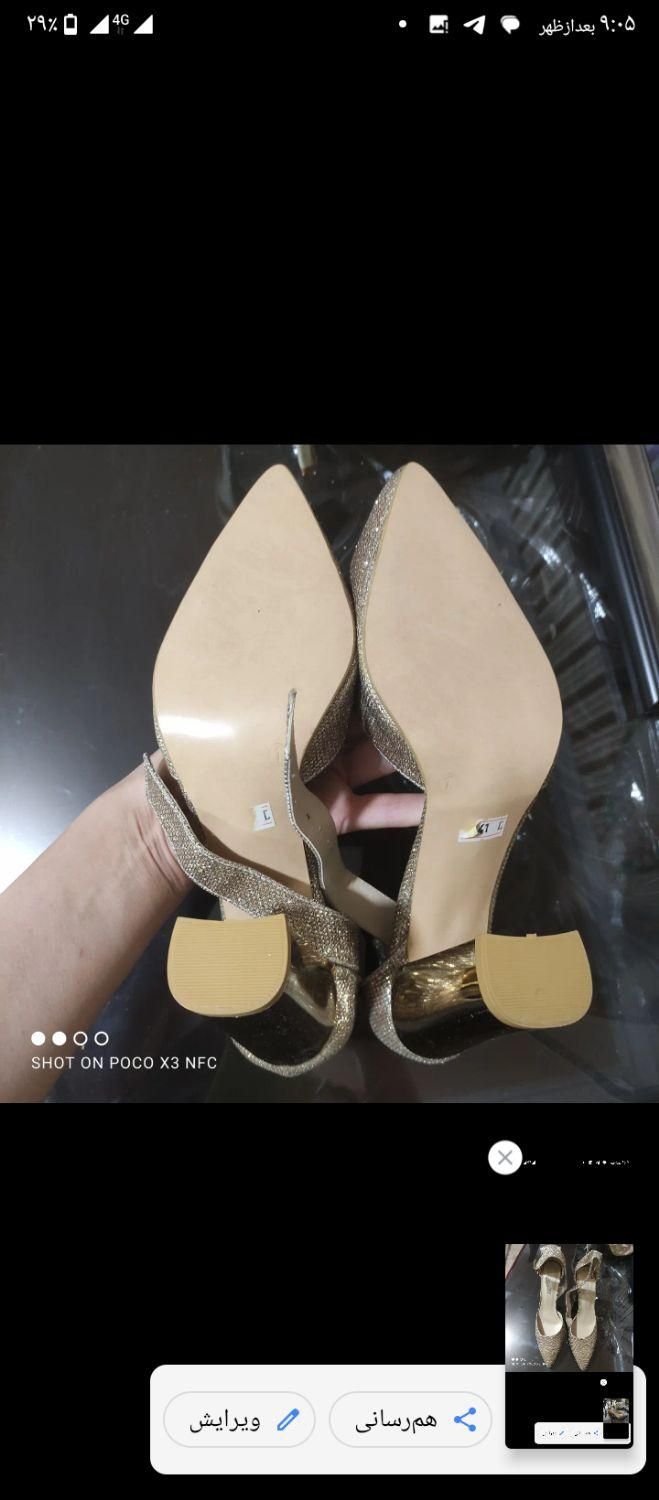The image size is (659, 1500).
Task: Open the screenshot preview thumbnail
Action: [x=569, y=1344]
